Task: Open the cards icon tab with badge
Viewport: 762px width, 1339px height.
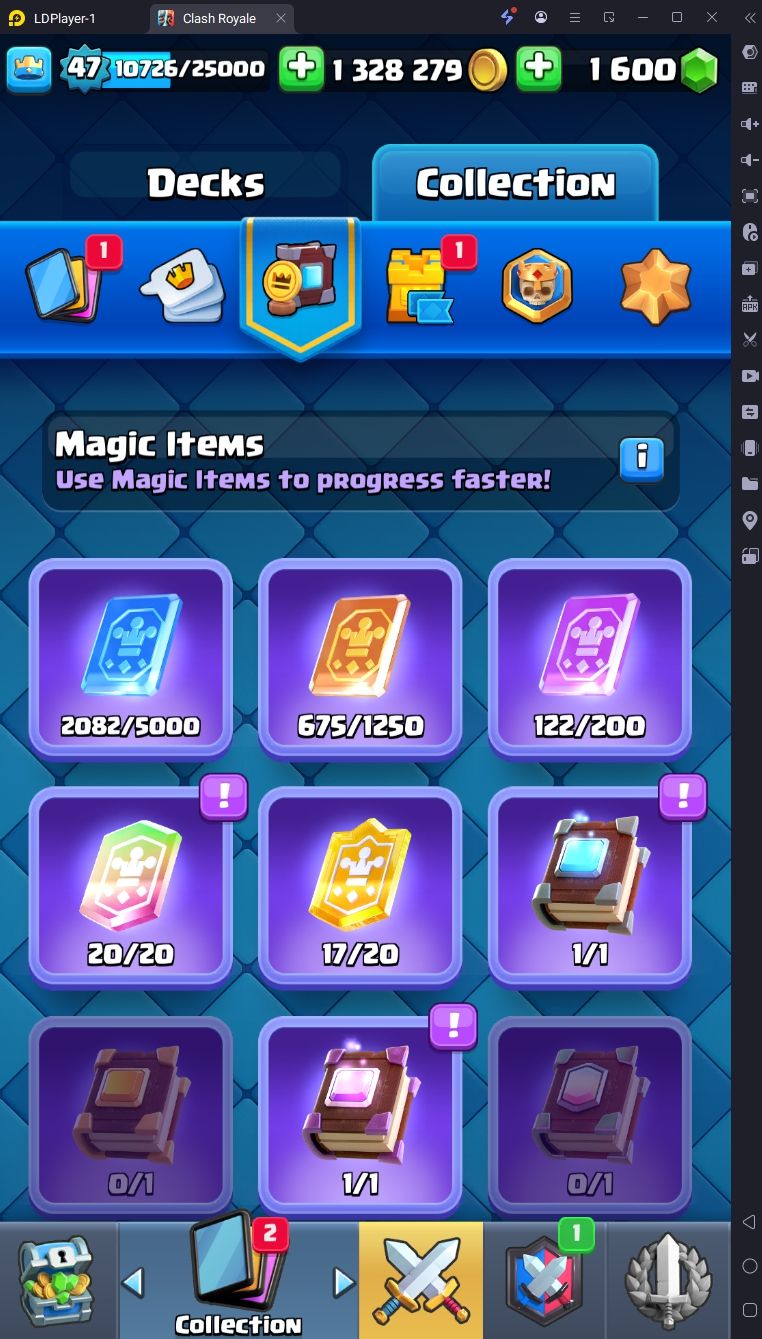Action: 66,284
